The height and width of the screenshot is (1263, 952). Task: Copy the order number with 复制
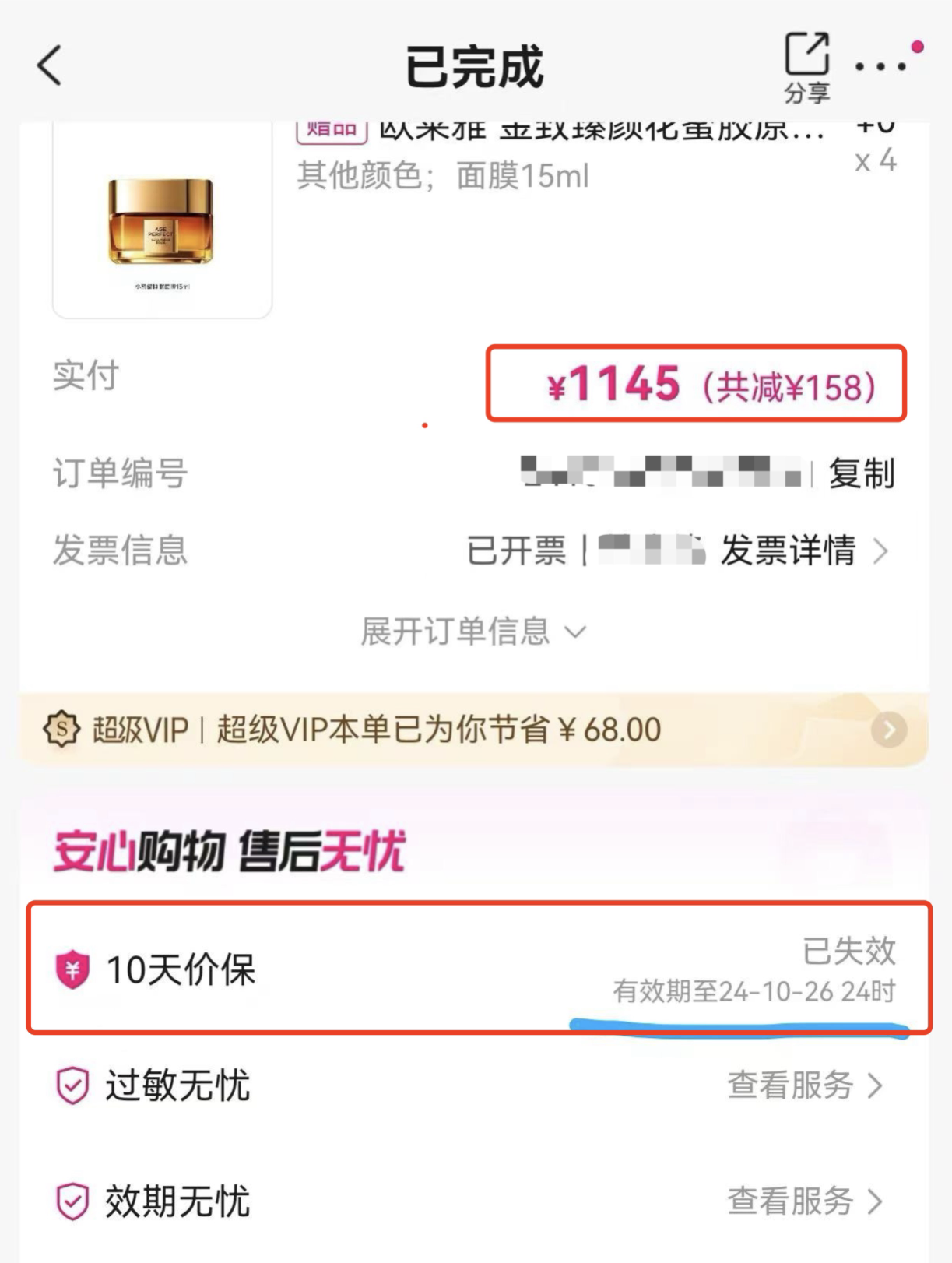tap(861, 473)
